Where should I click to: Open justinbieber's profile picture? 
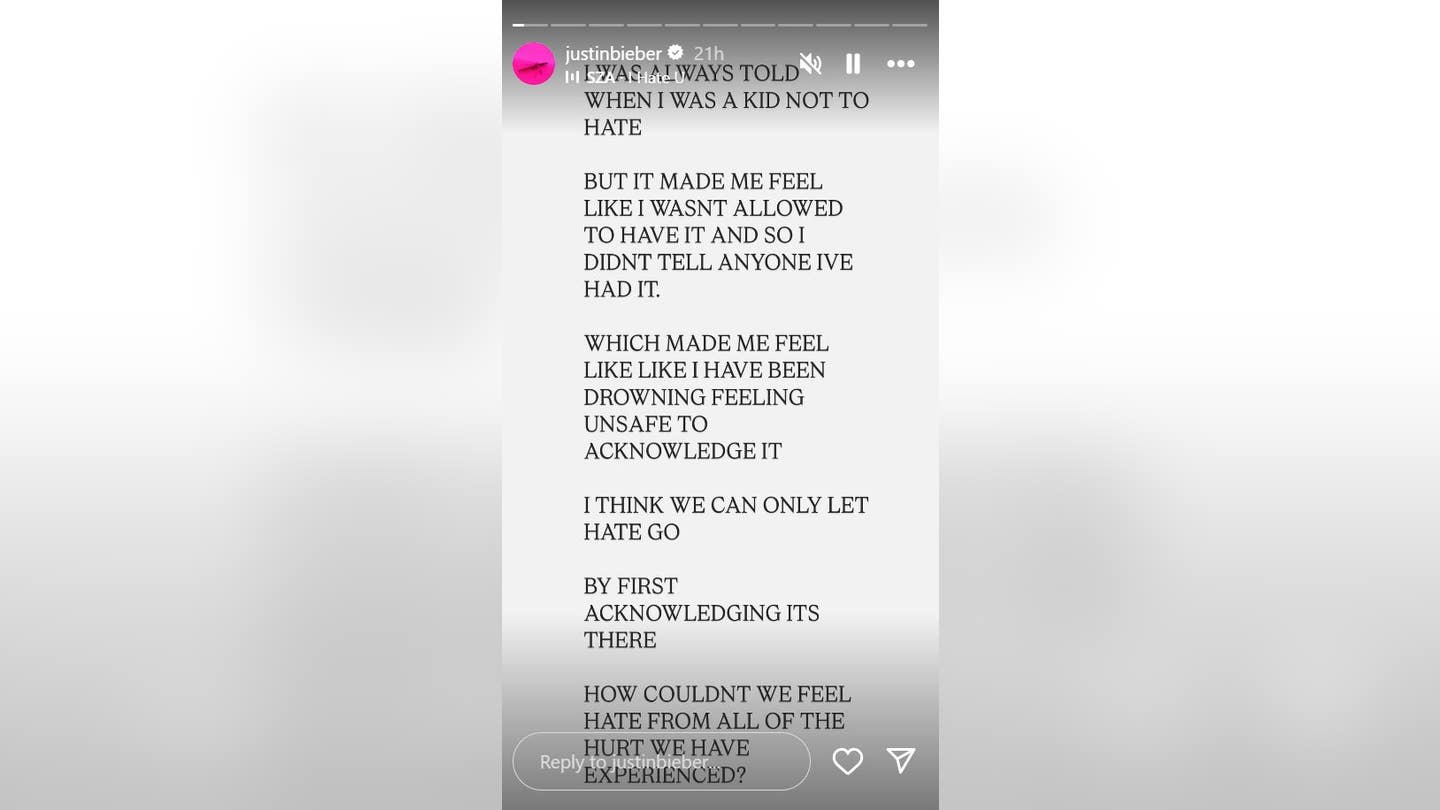click(533, 64)
